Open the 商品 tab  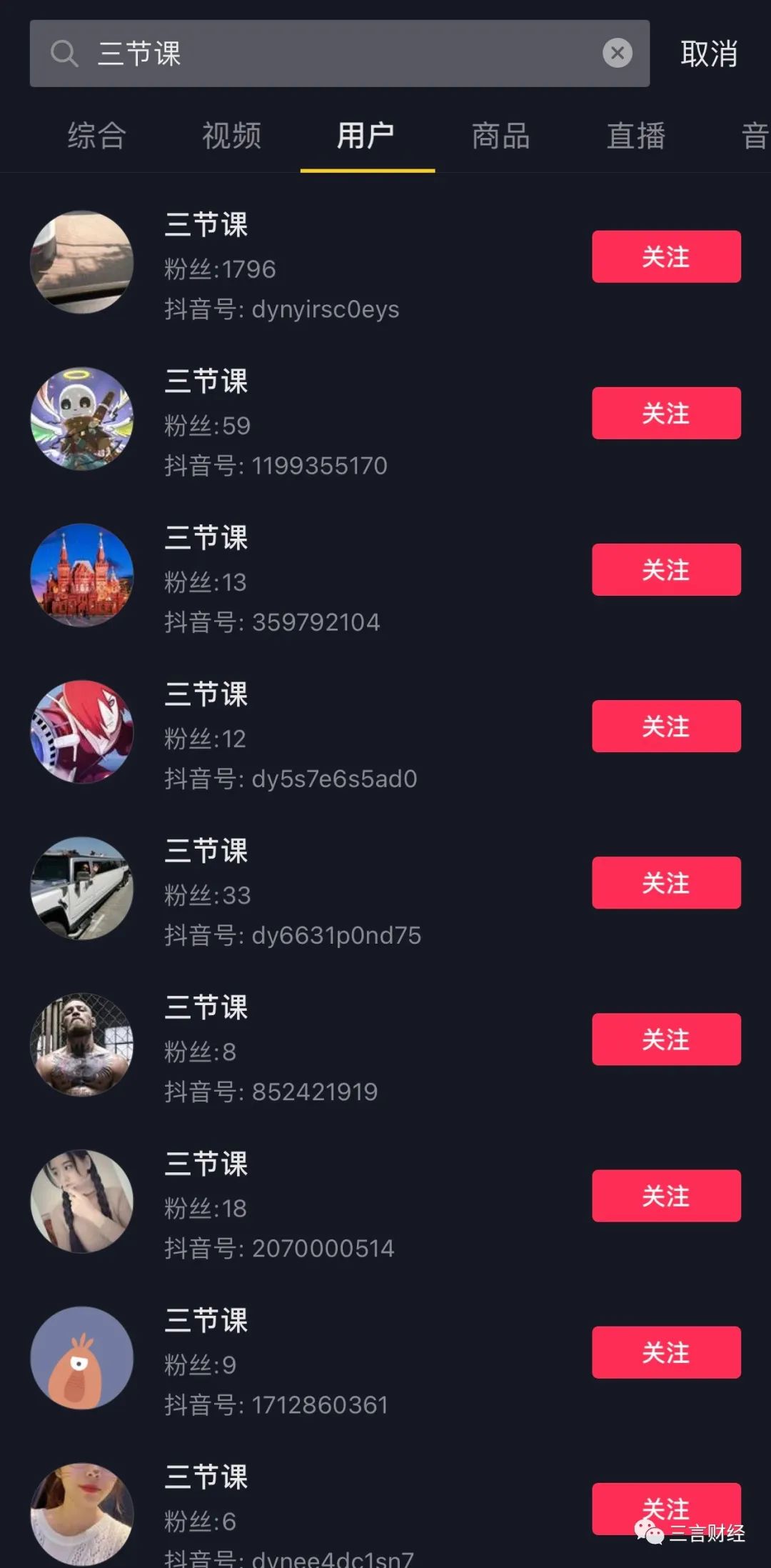click(501, 136)
